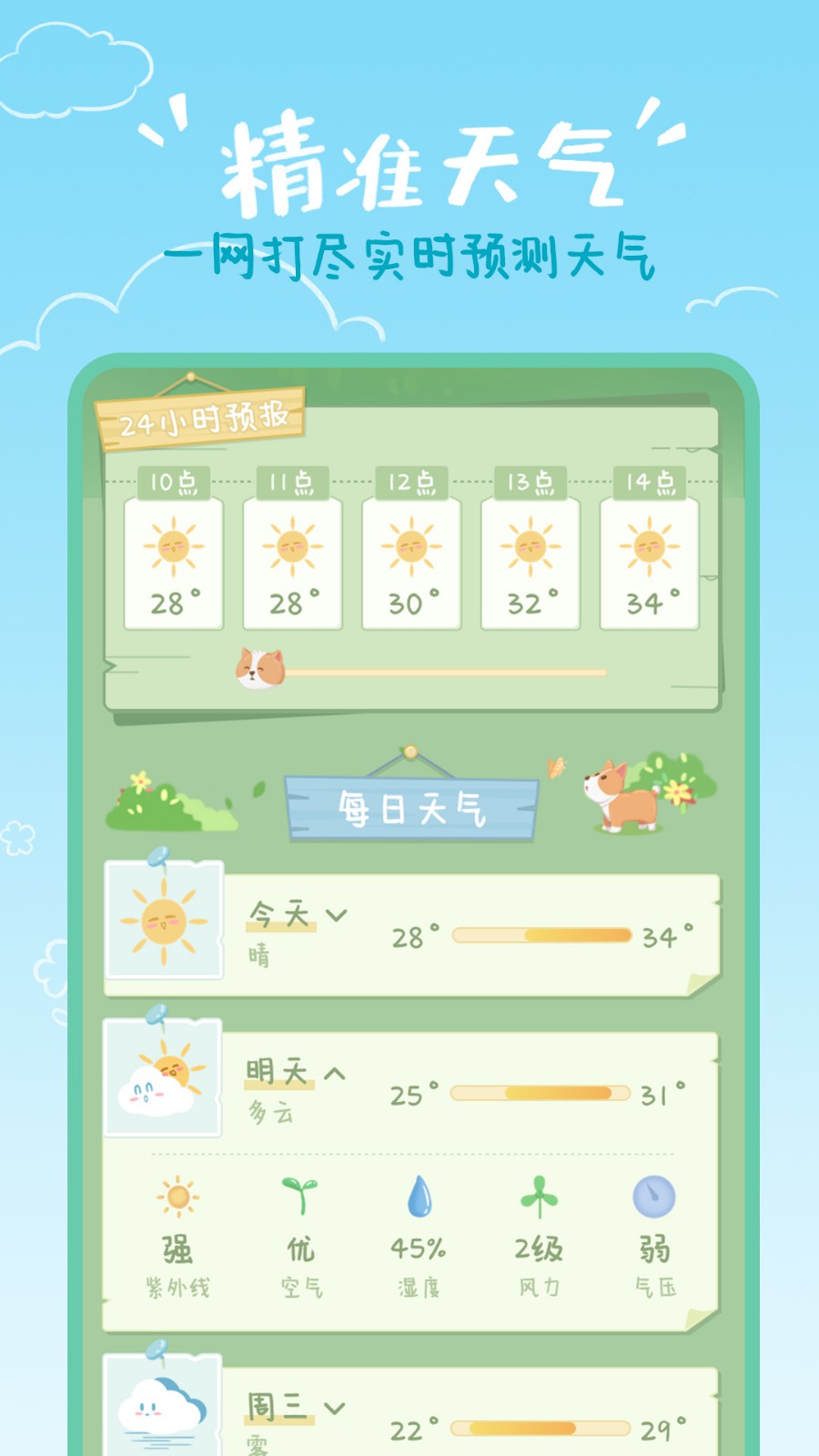Click the sun icon in the 14点 card
The width and height of the screenshot is (819, 1456).
click(648, 546)
